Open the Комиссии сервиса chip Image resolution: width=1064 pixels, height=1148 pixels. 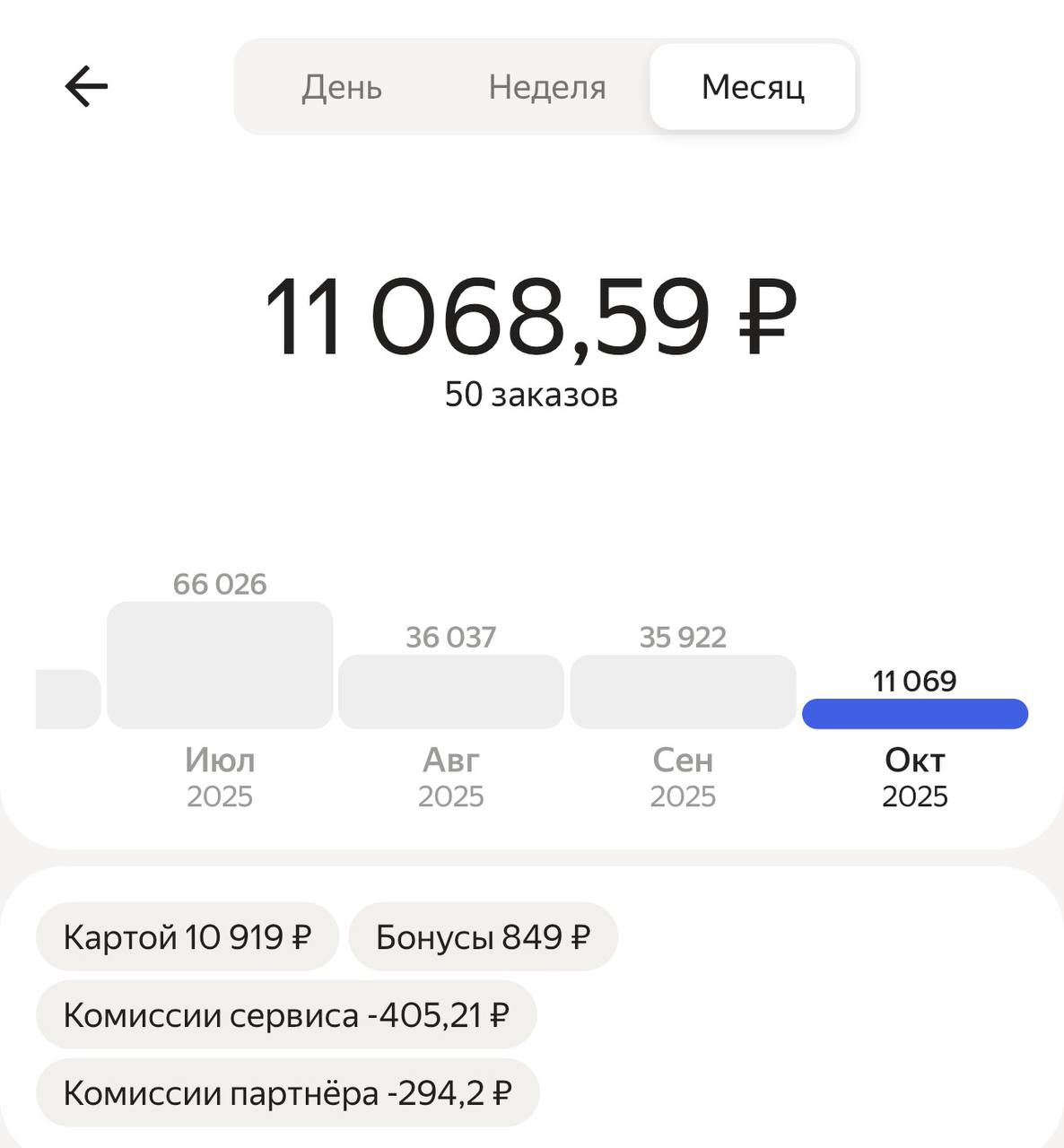286,1015
